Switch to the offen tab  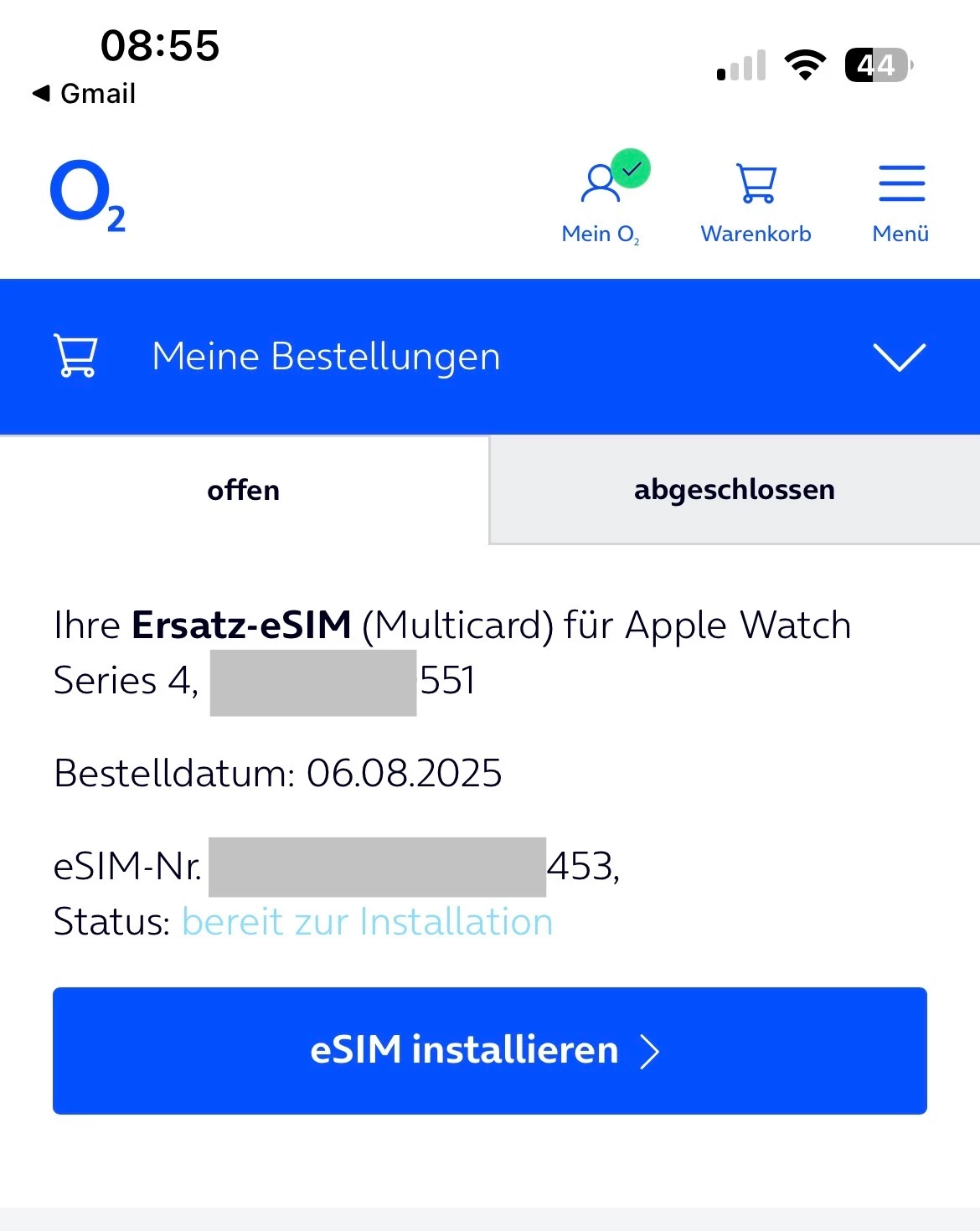point(243,490)
